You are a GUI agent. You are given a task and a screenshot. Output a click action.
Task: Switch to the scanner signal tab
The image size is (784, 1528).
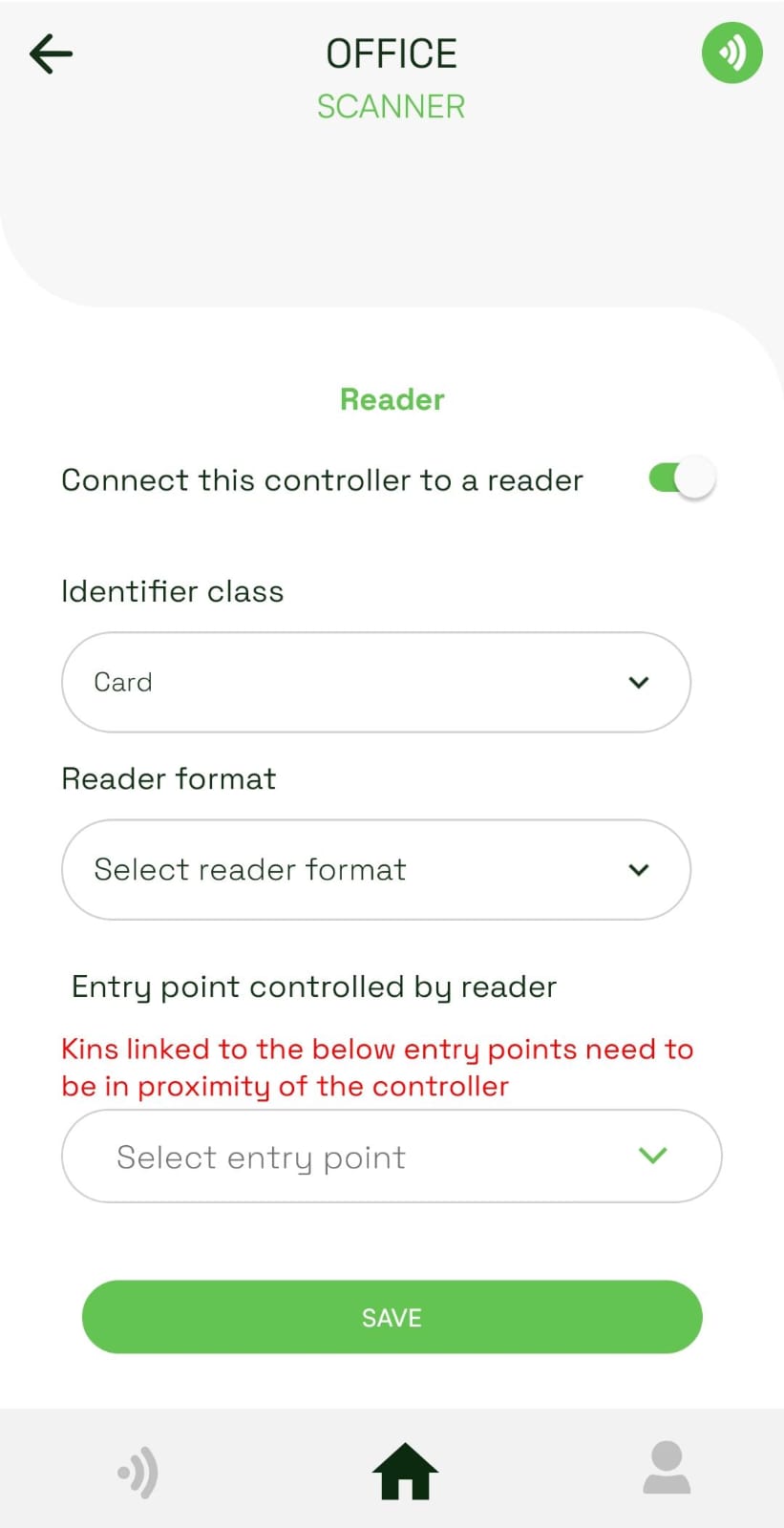pos(138,1472)
